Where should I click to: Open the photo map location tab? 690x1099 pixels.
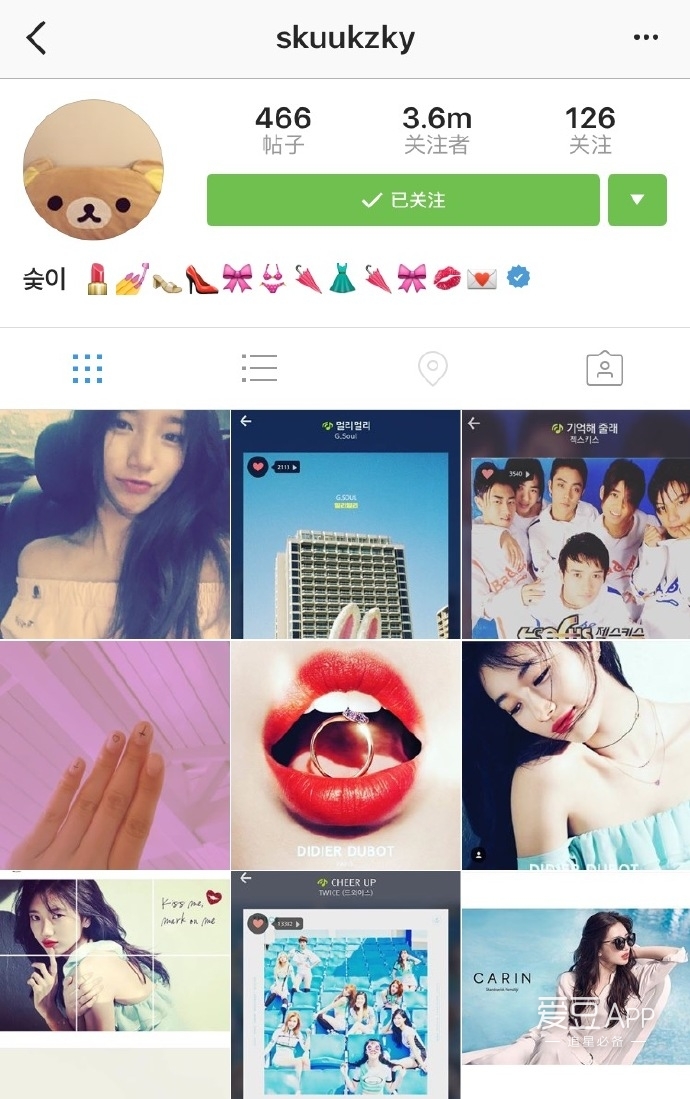point(432,369)
